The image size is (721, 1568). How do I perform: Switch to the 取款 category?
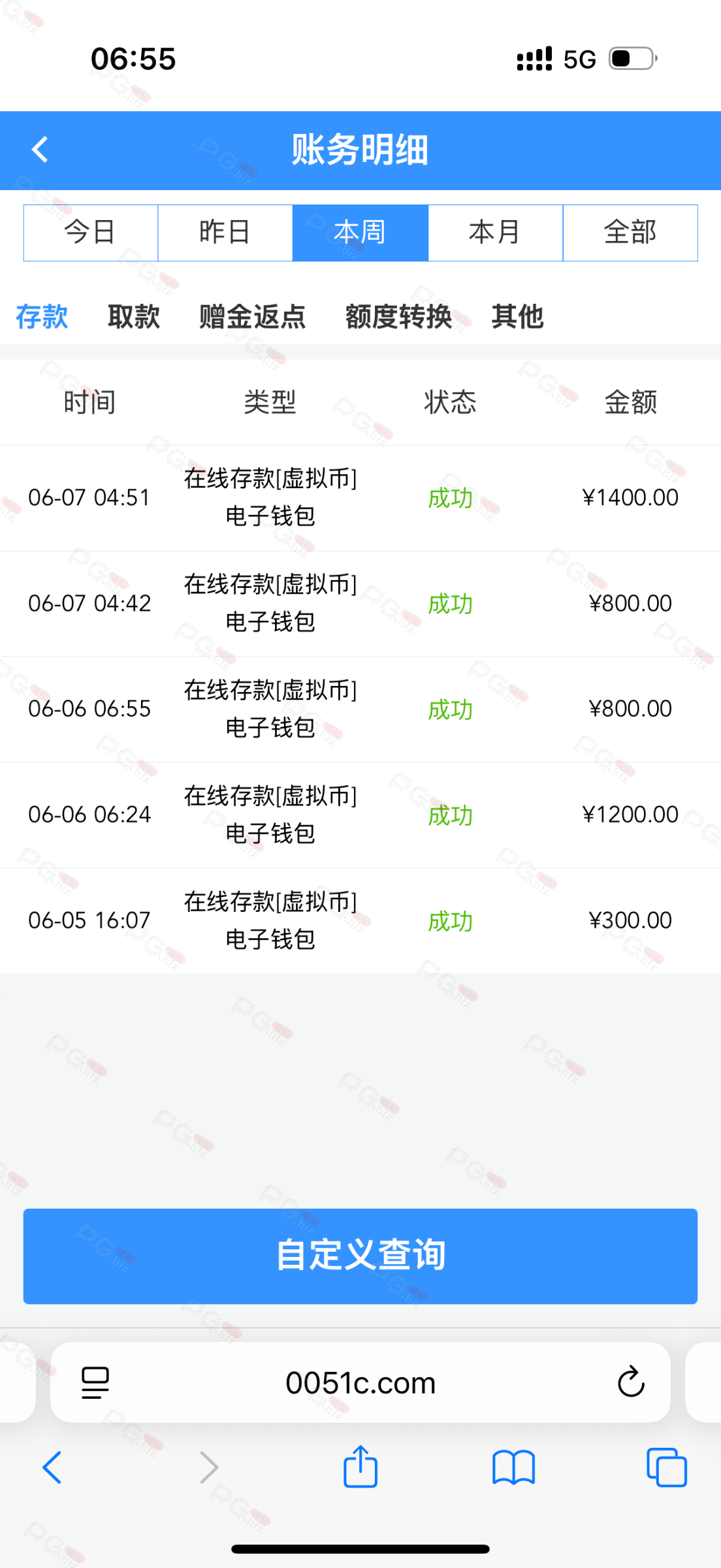click(x=134, y=317)
